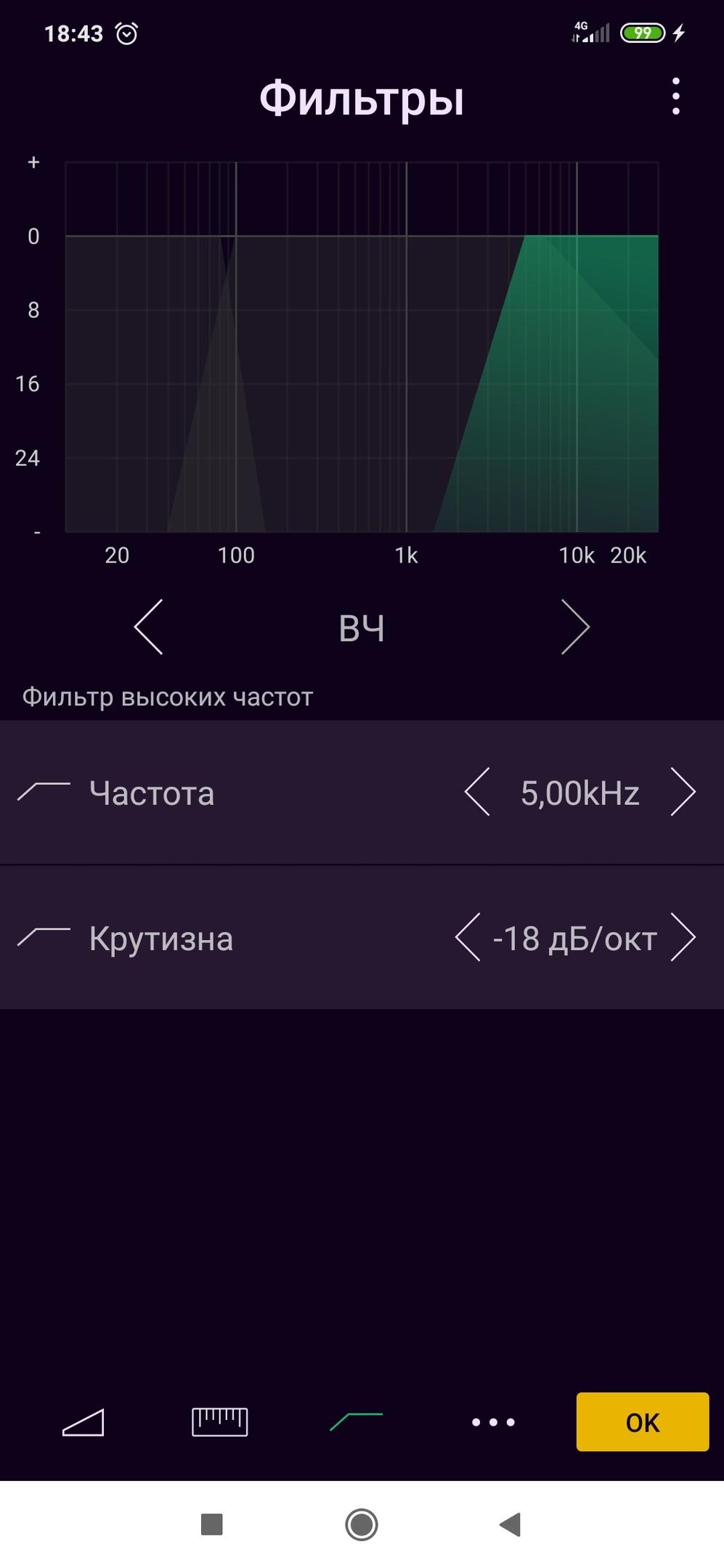Go back with the system back button
Viewport: 724px width, 1568px height.
pos(511,1524)
